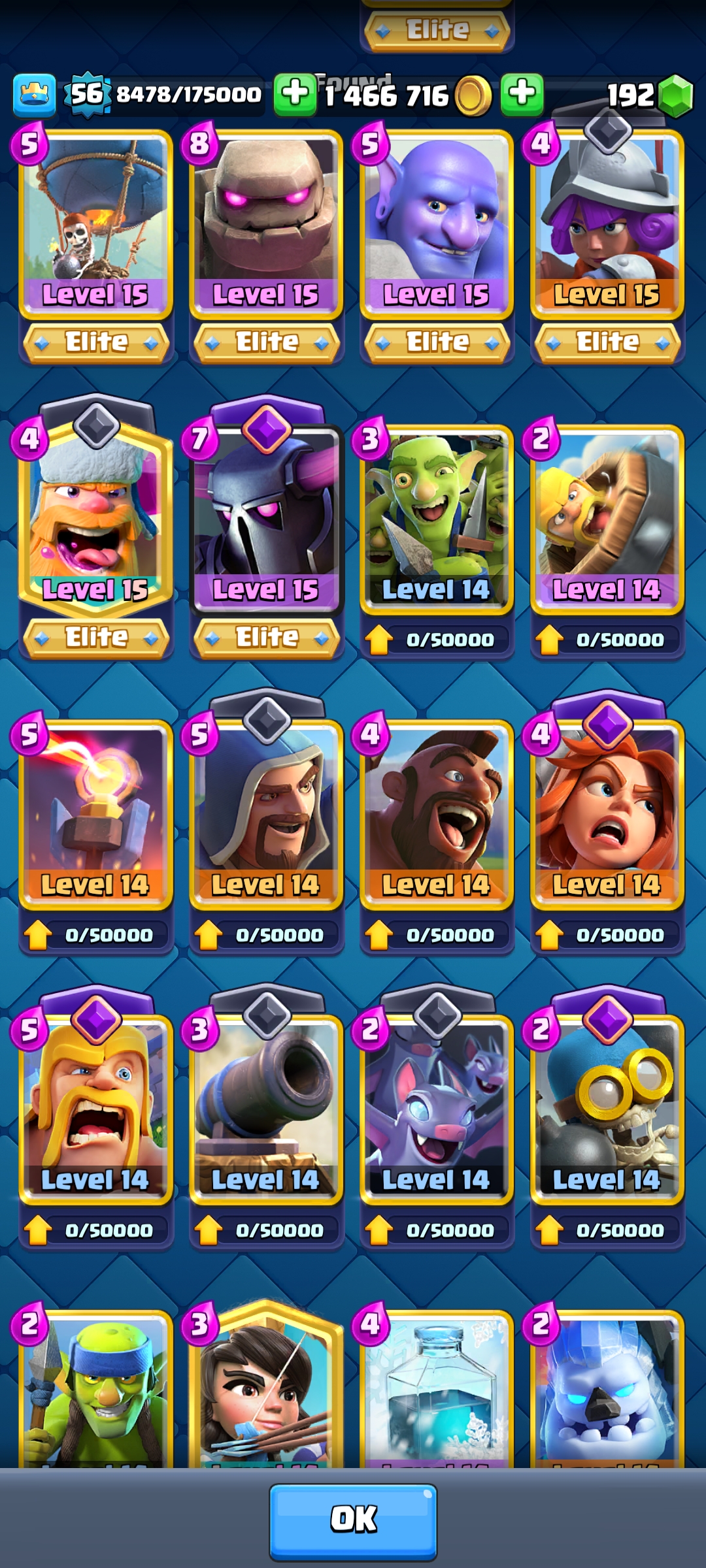View the Musketeer card
This screenshot has width=706, height=1568.
[607, 223]
